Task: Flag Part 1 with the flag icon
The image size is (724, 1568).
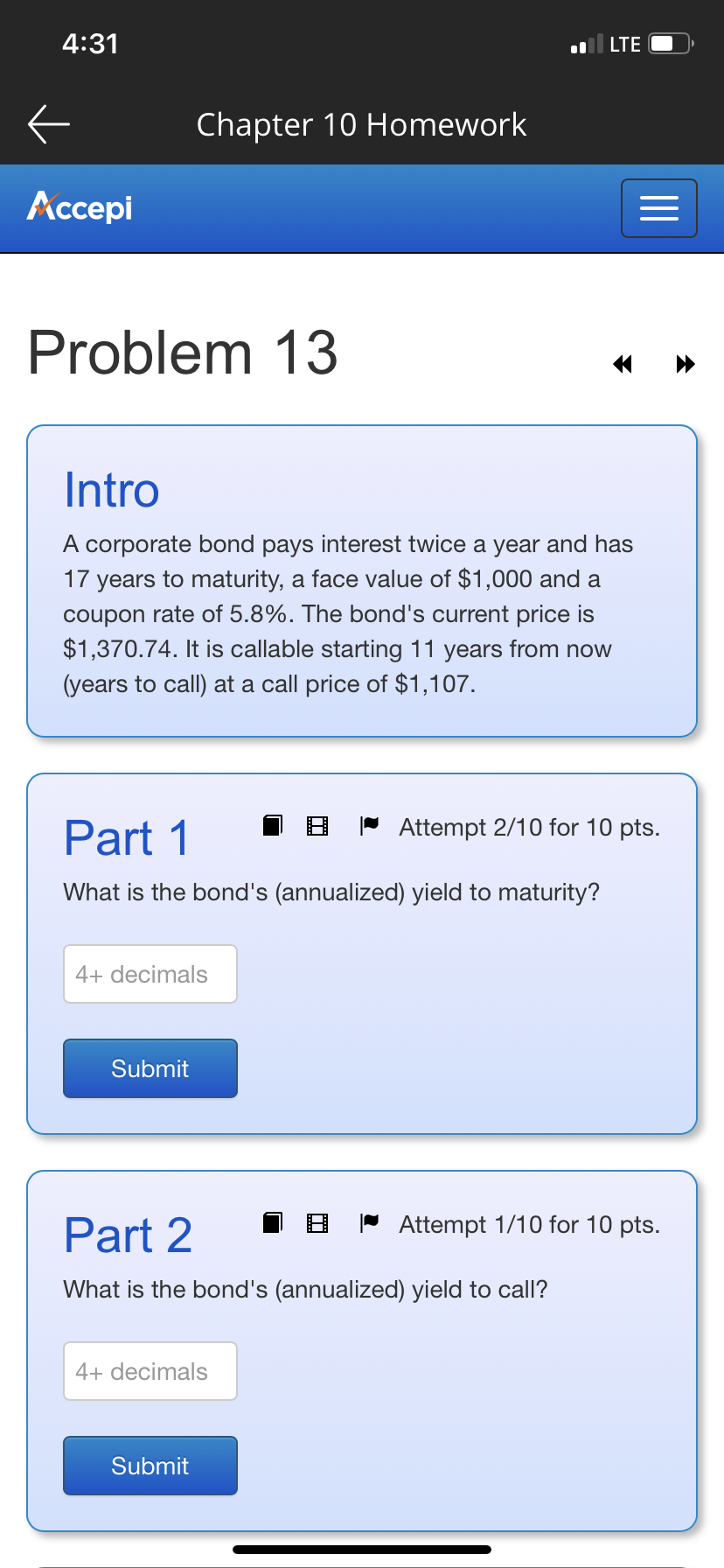Action: 369,825
